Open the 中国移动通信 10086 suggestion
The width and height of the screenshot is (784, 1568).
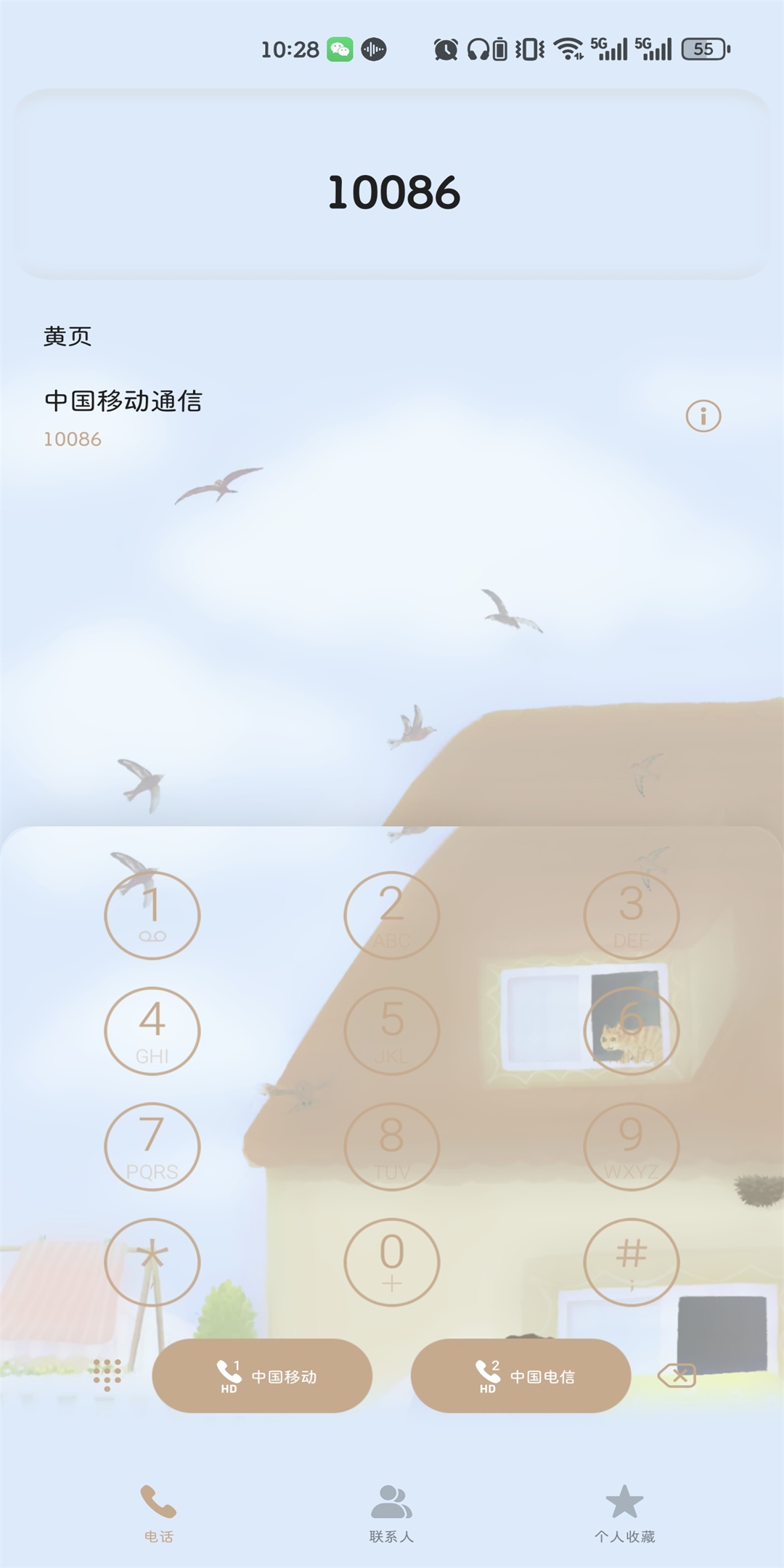pyautogui.click(x=123, y=417)
